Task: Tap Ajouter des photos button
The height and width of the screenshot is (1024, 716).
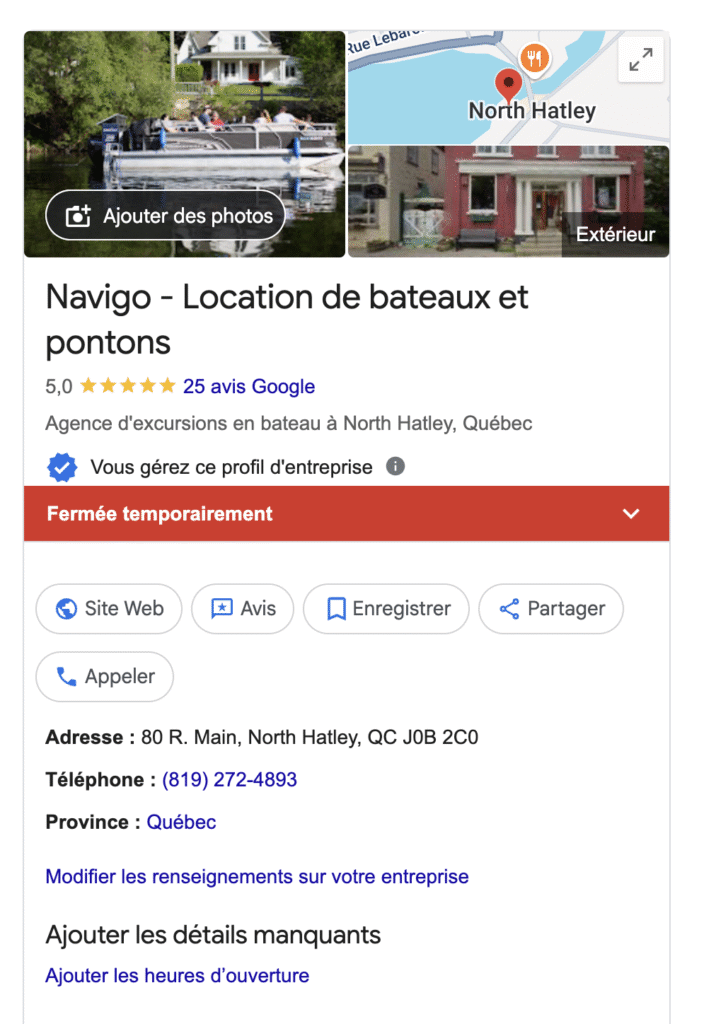Action: click(x=165, y=216)
